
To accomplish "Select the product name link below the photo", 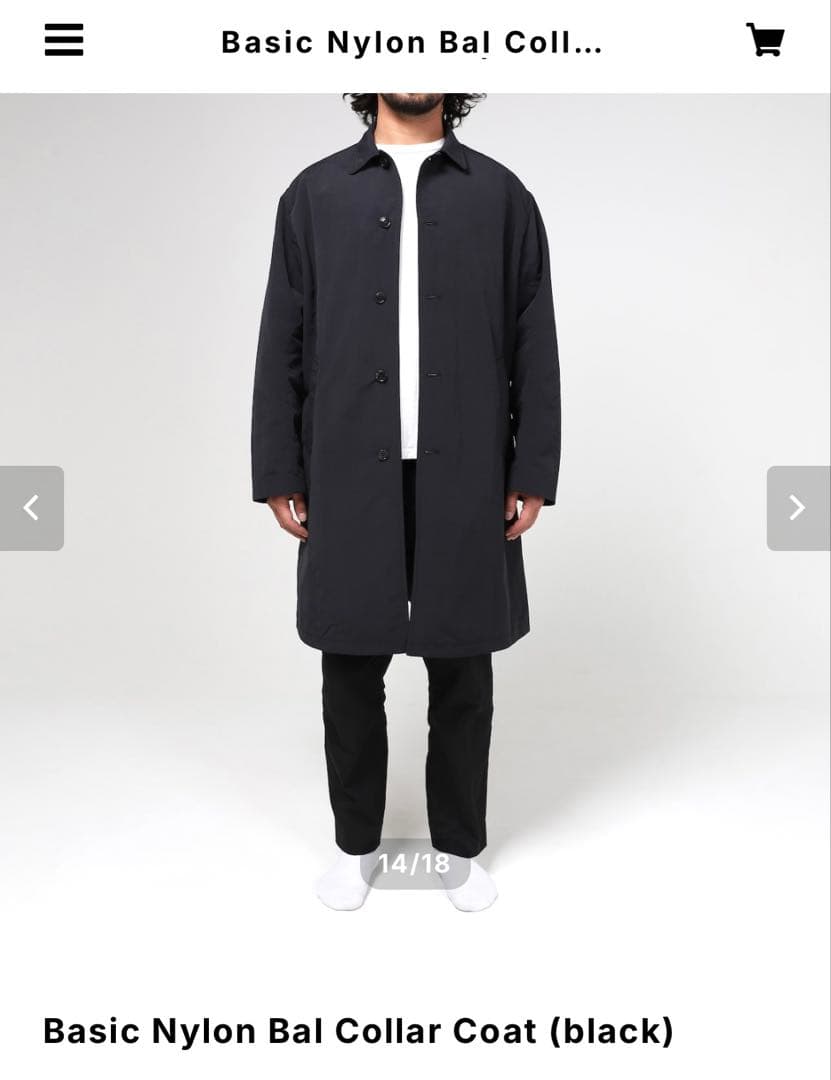I will 358,1030.
